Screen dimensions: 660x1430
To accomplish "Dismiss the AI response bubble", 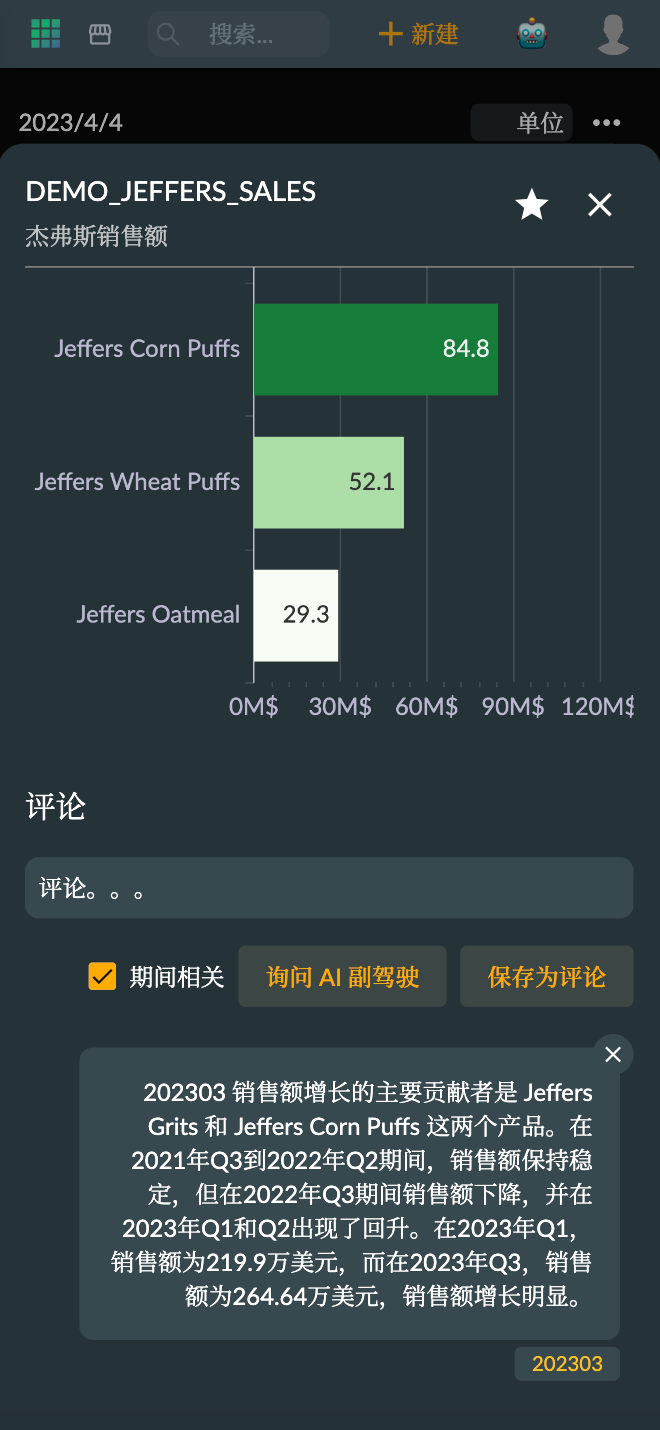I will click(x=613, y=1054).
